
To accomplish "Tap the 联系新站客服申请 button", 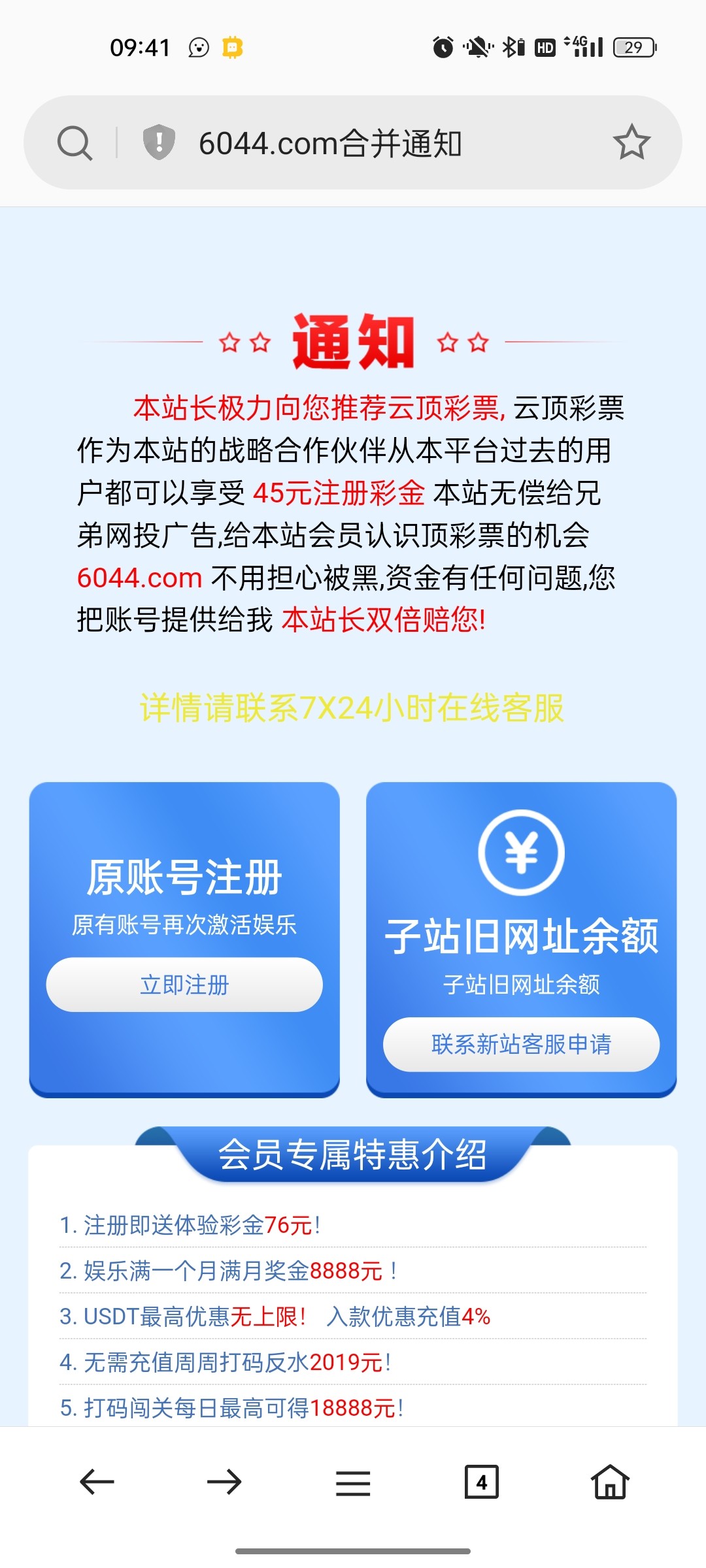I will coord(521,1044).
